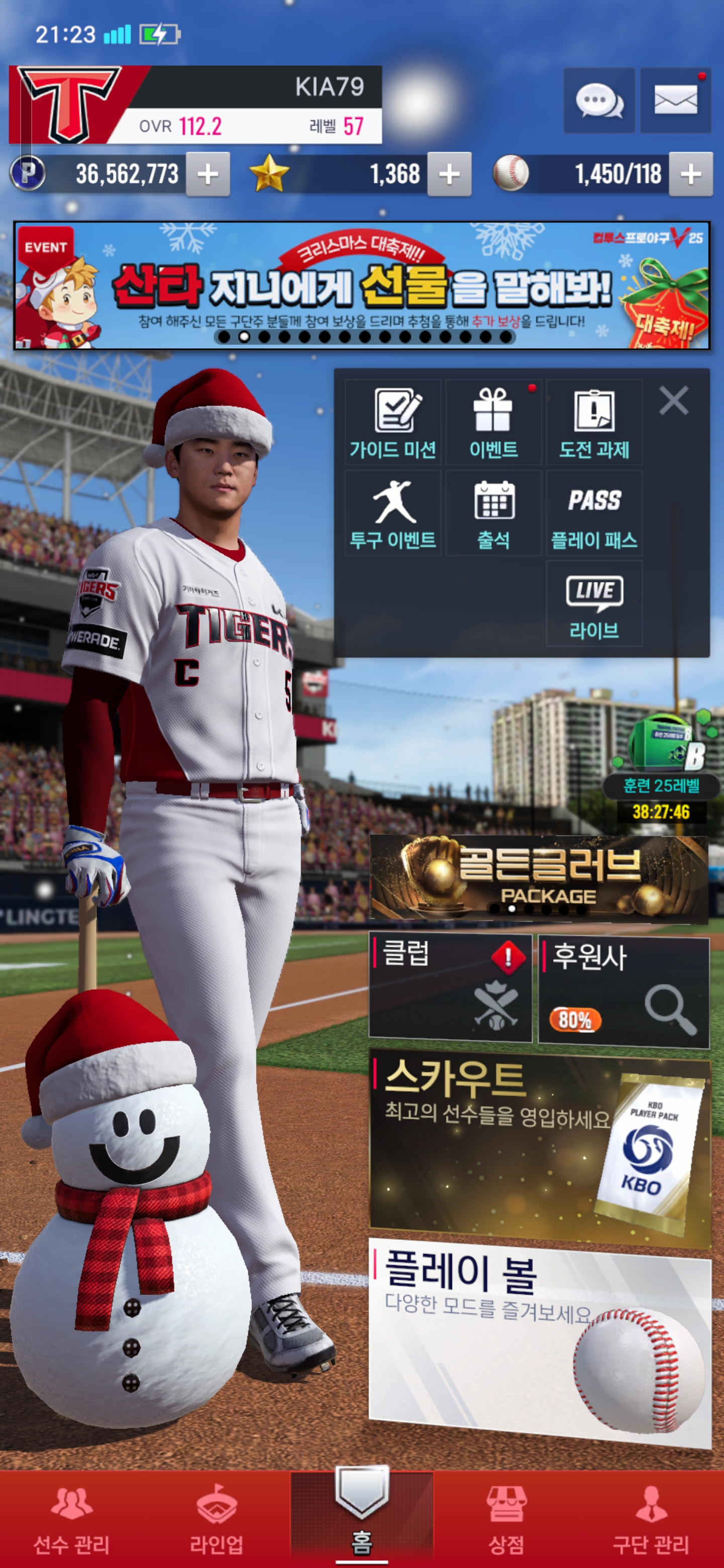724x1568 pixels.
Task: Open the 출석 attendance calendar
Action: [493, 513]
